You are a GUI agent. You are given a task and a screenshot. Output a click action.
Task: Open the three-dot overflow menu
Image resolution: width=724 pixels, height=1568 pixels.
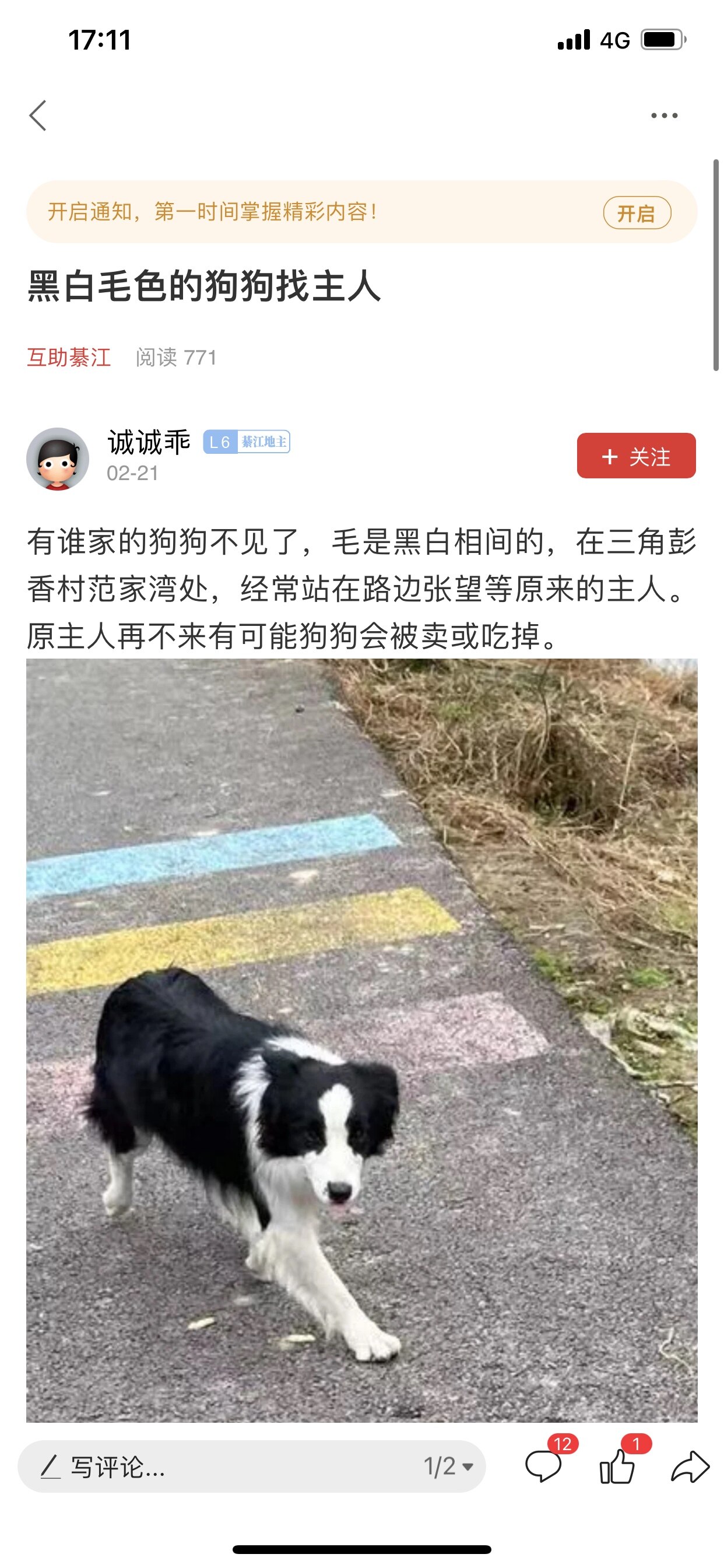point(664,116)
